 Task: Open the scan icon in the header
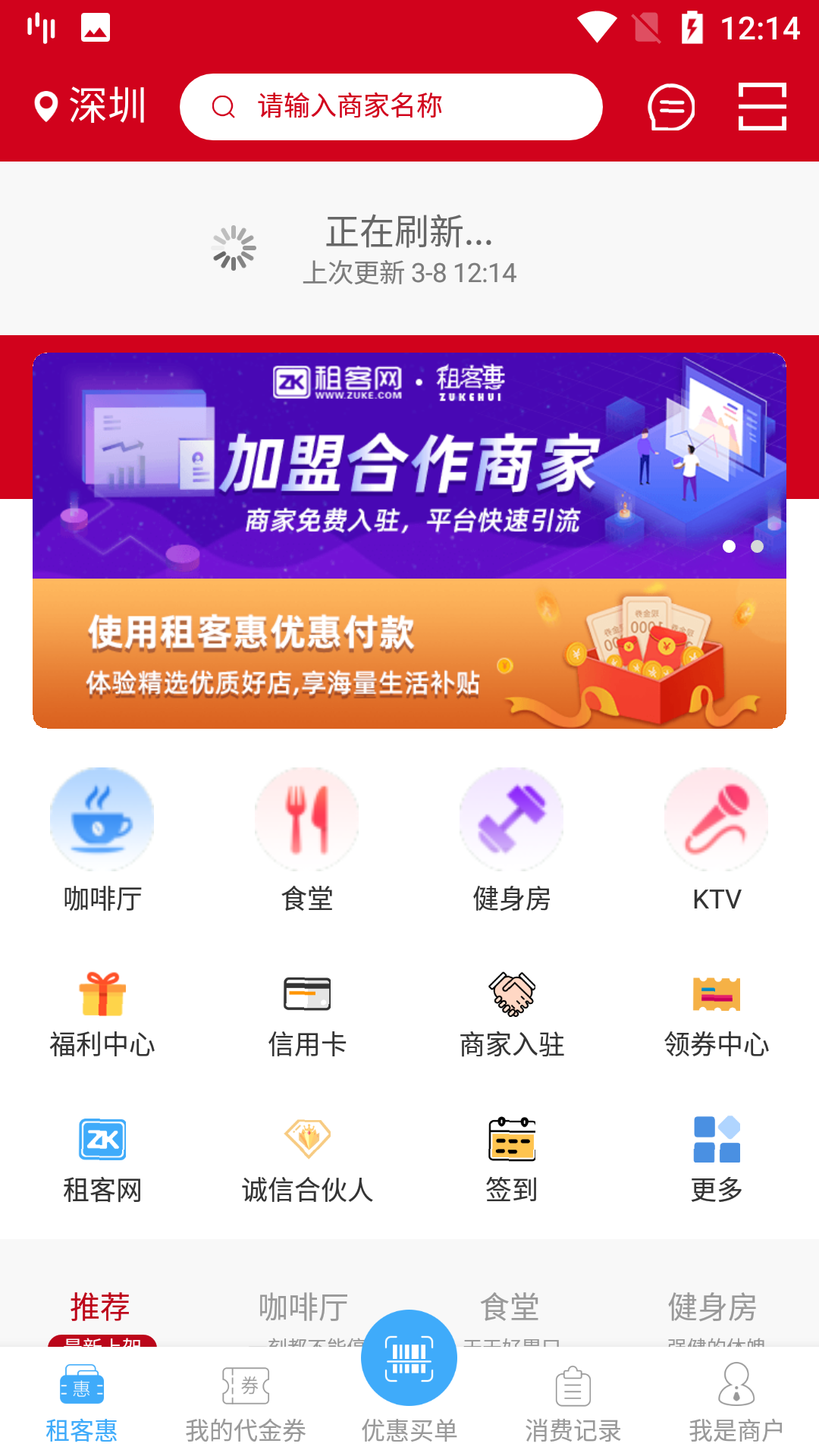click(x=762, y=107)
